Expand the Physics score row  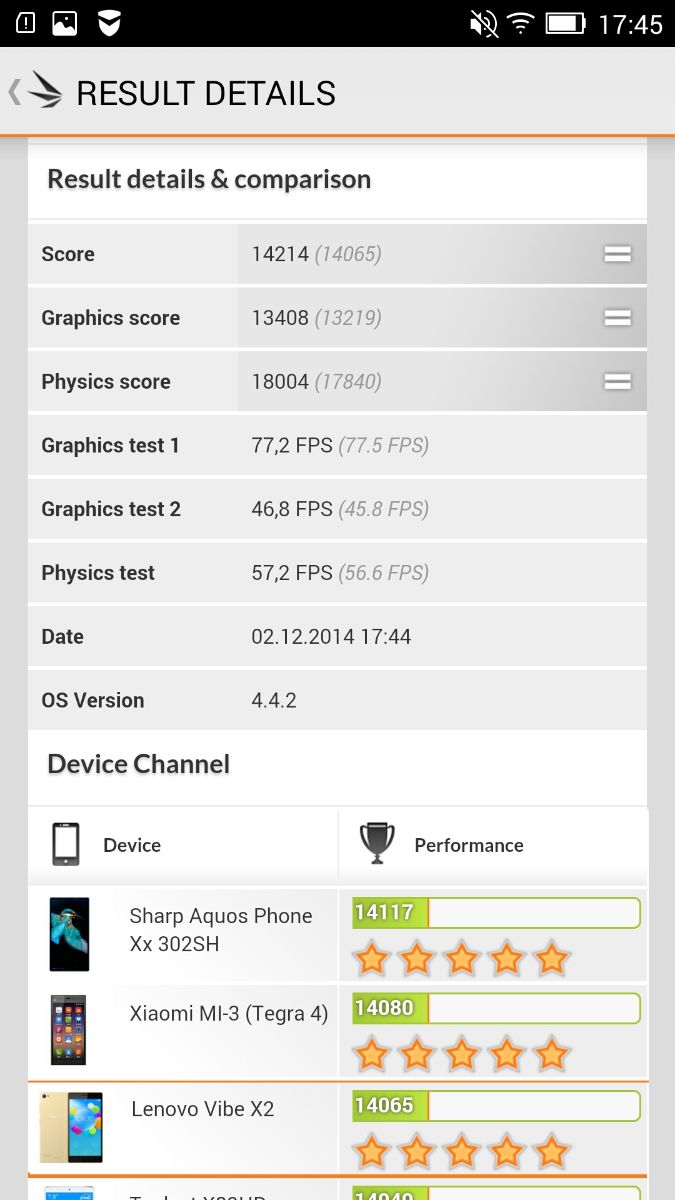(x=617, y=381)
